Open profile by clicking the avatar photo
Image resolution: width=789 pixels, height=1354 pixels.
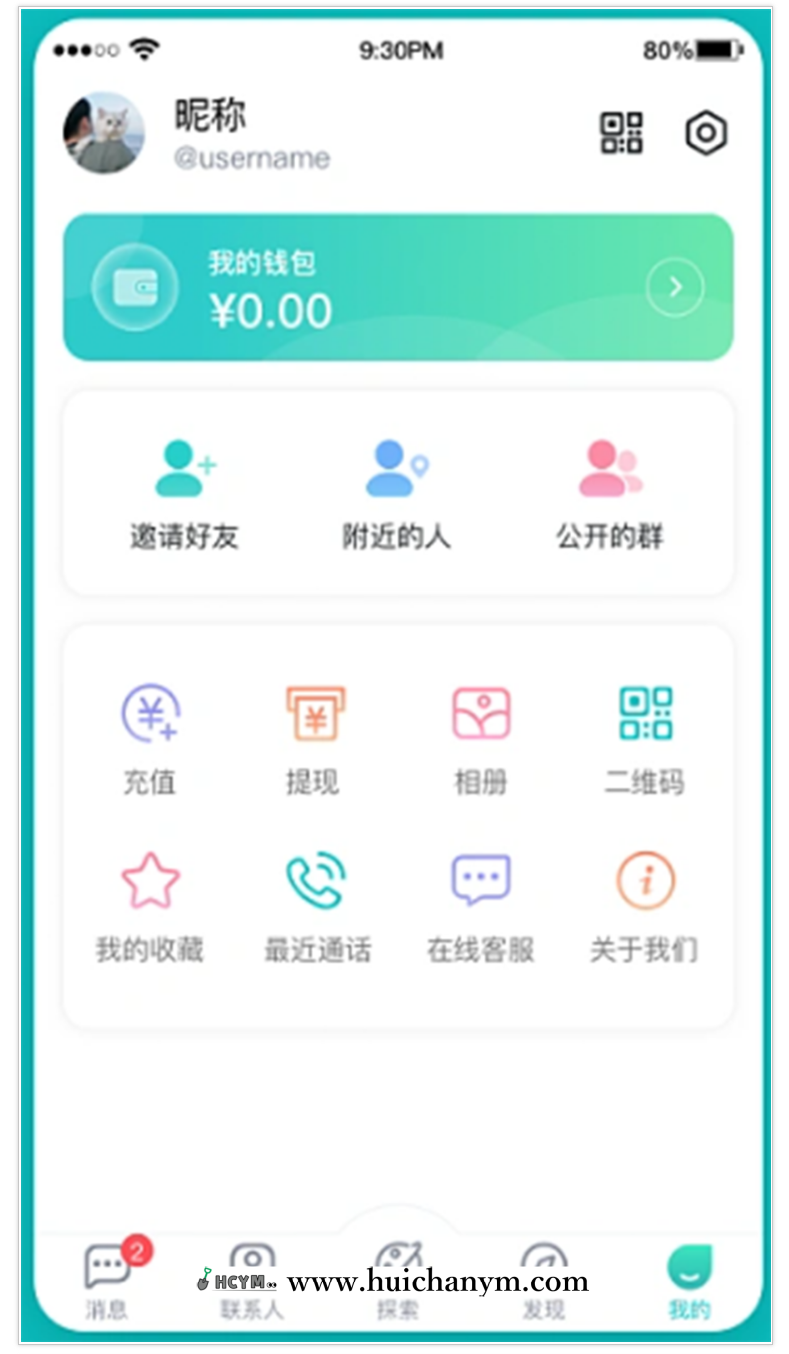pos(104,132)
